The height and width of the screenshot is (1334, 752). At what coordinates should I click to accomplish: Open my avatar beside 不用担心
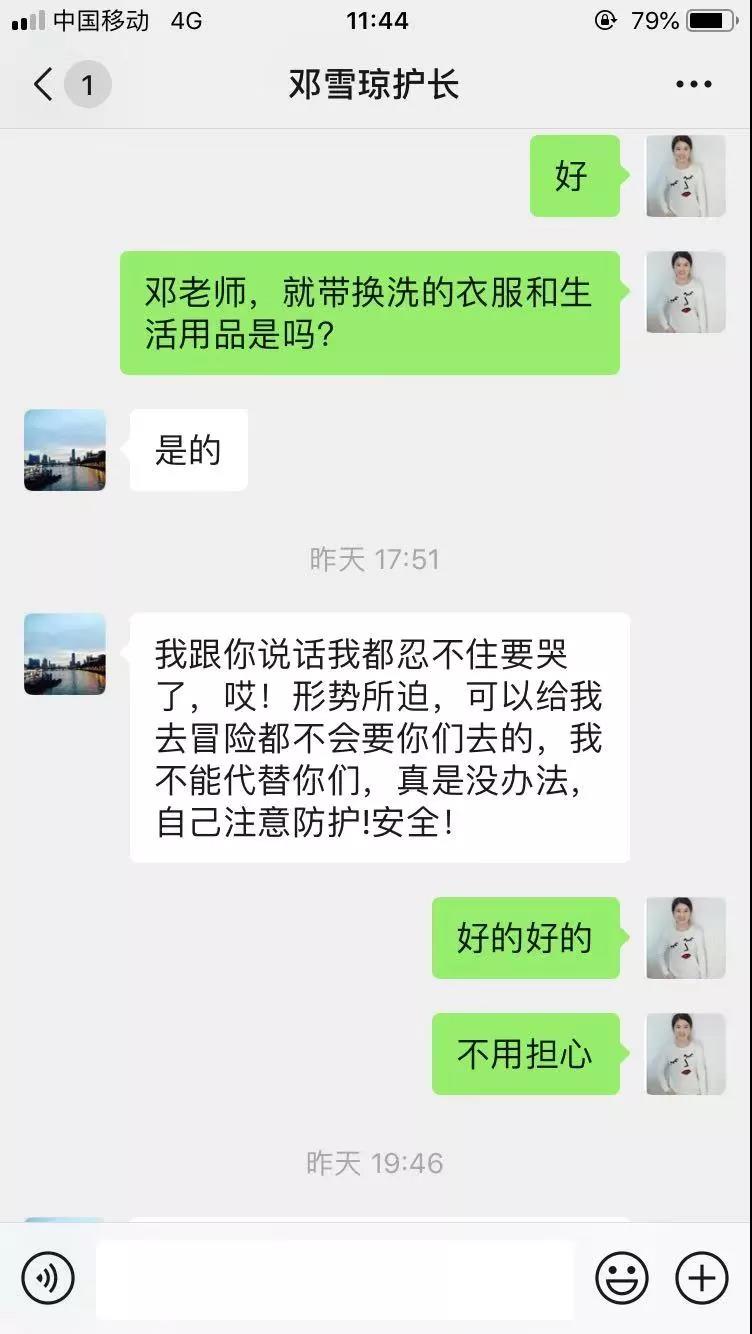685,1054
